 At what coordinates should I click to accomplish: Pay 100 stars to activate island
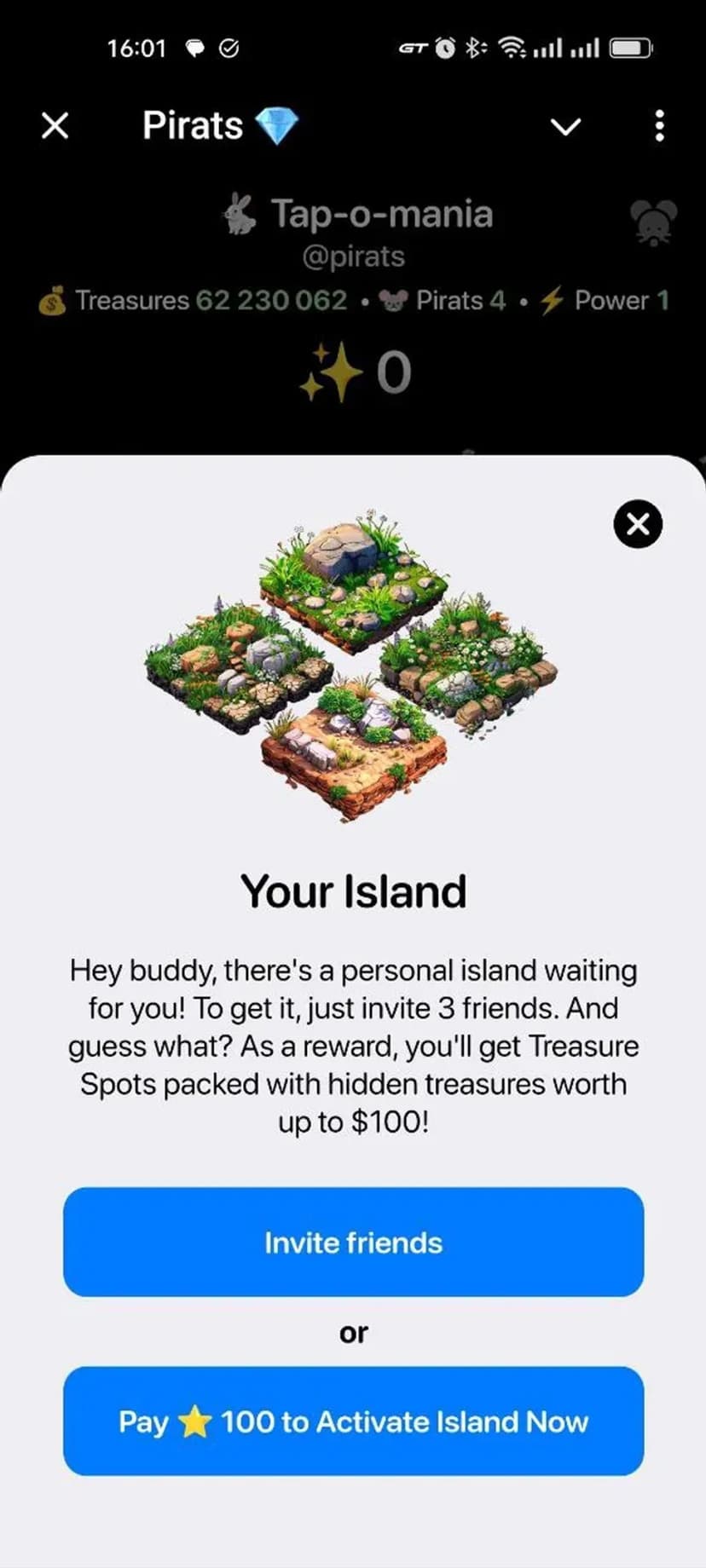(x=353, y=1421)
